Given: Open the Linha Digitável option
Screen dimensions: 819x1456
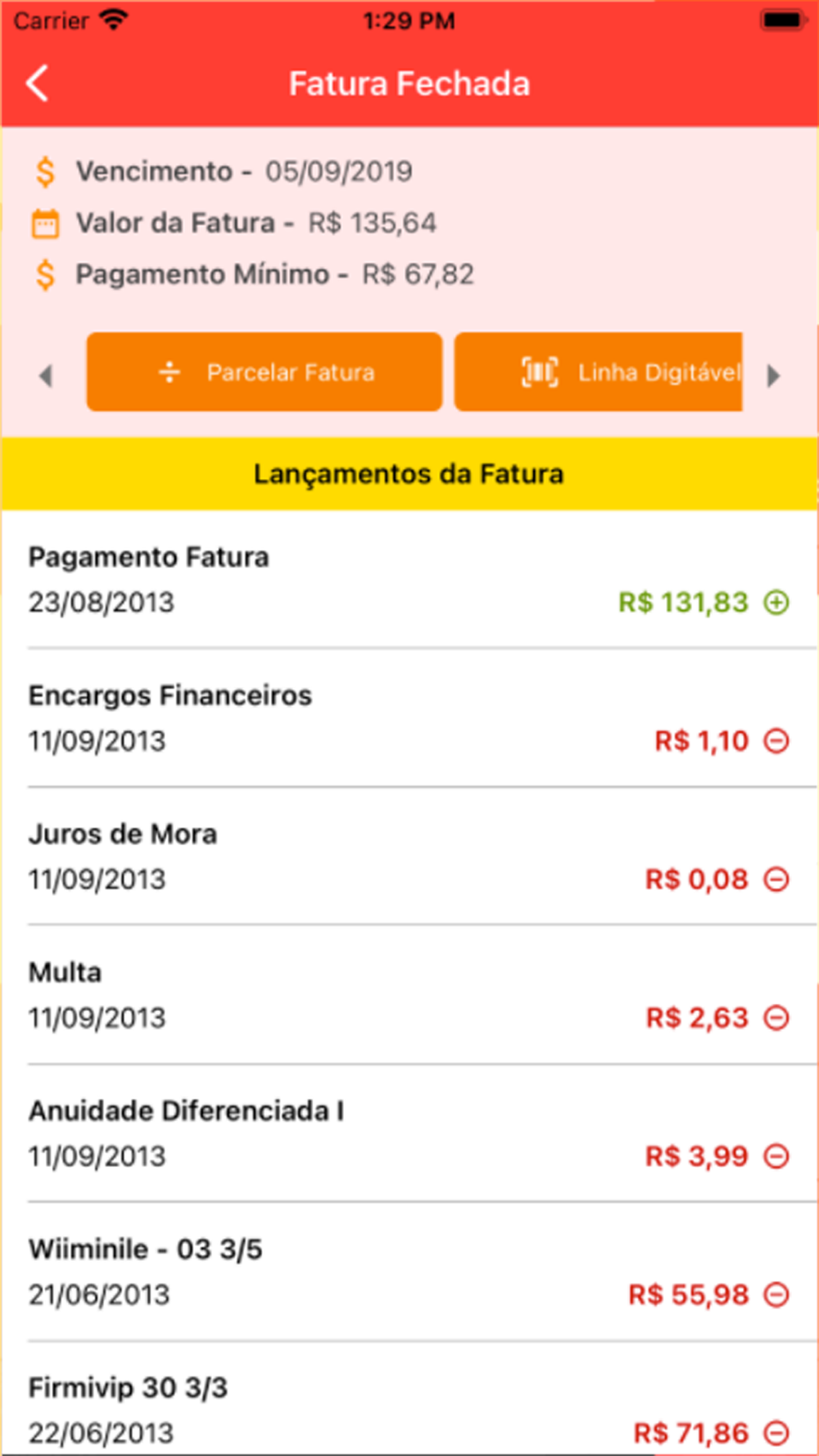Looking at the screenshot, I should pos(599,372).
